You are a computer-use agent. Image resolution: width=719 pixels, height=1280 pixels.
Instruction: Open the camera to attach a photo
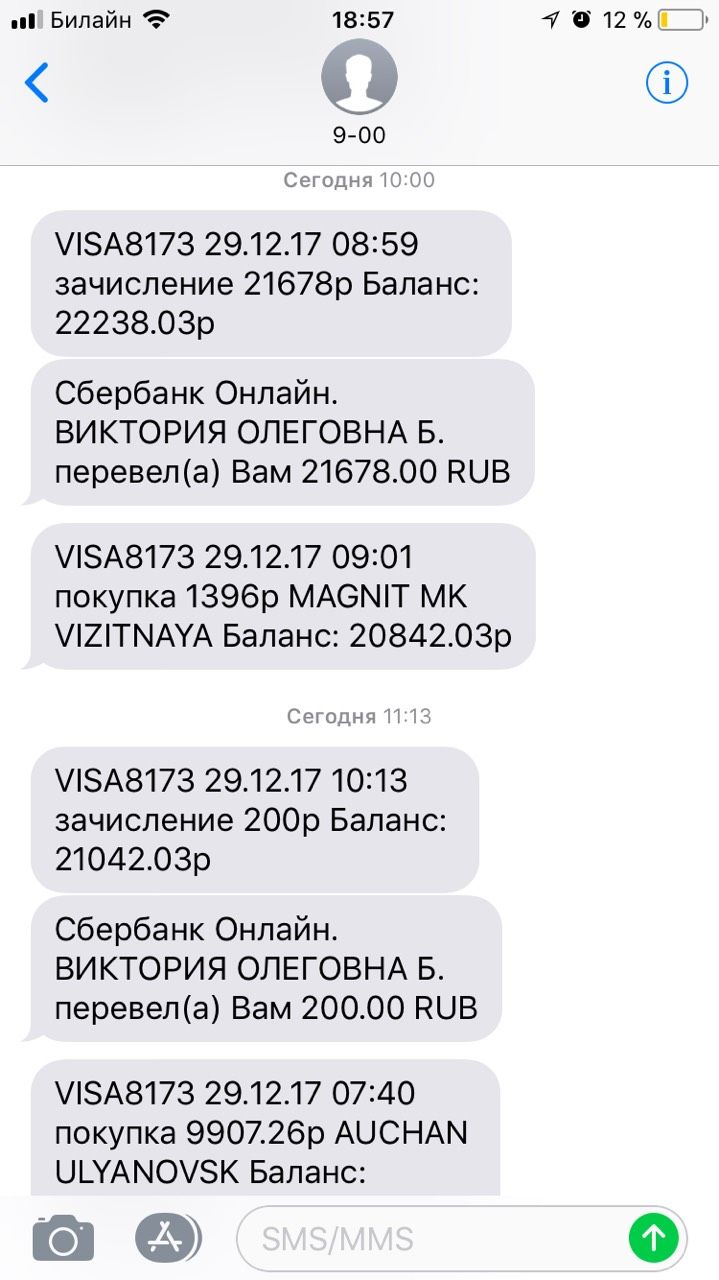pyautogui.click(x=63, y=1239)
